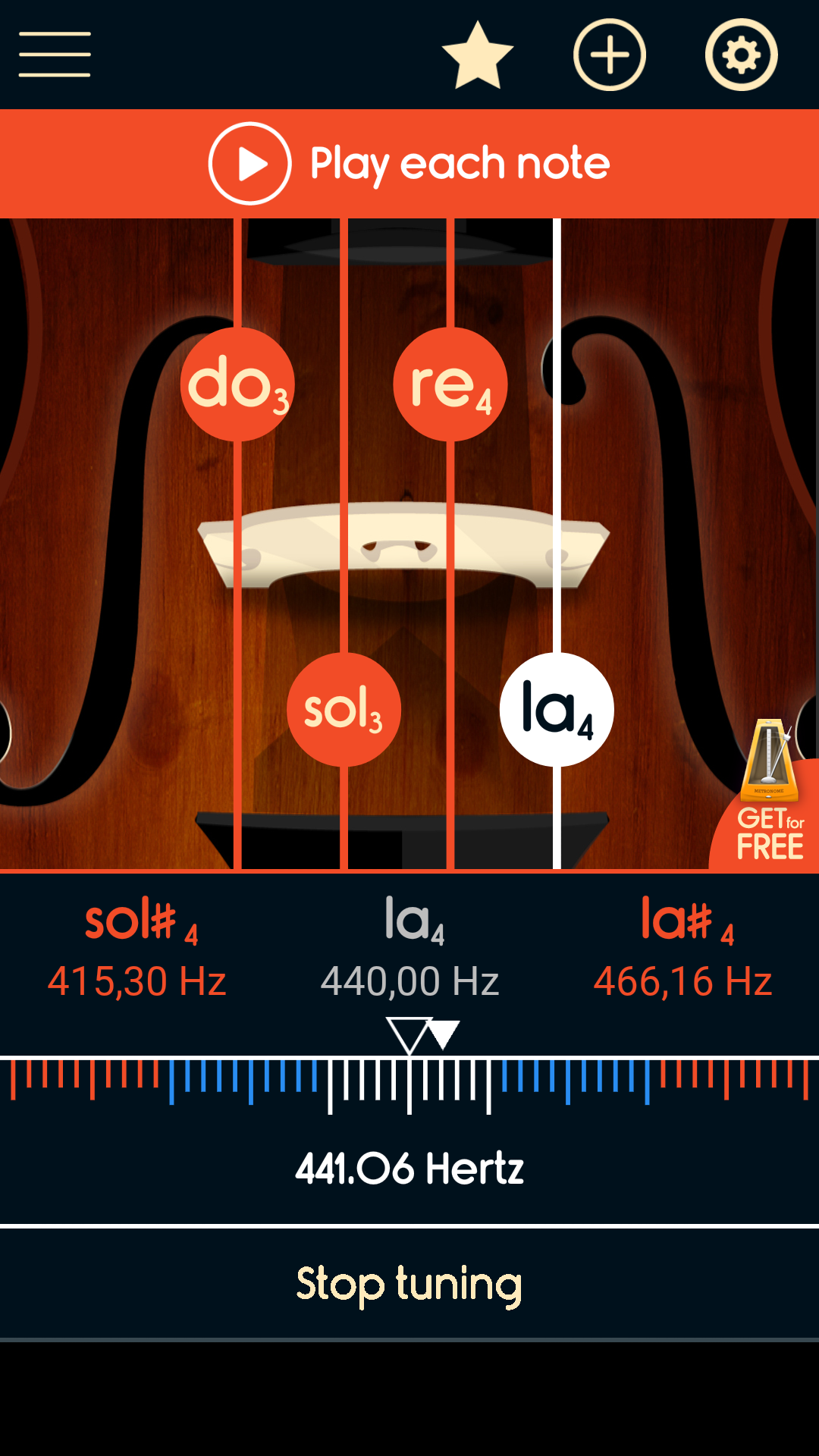The image size is (819, 1456).
Task: Click the Play each note banner
Action: 409,162
